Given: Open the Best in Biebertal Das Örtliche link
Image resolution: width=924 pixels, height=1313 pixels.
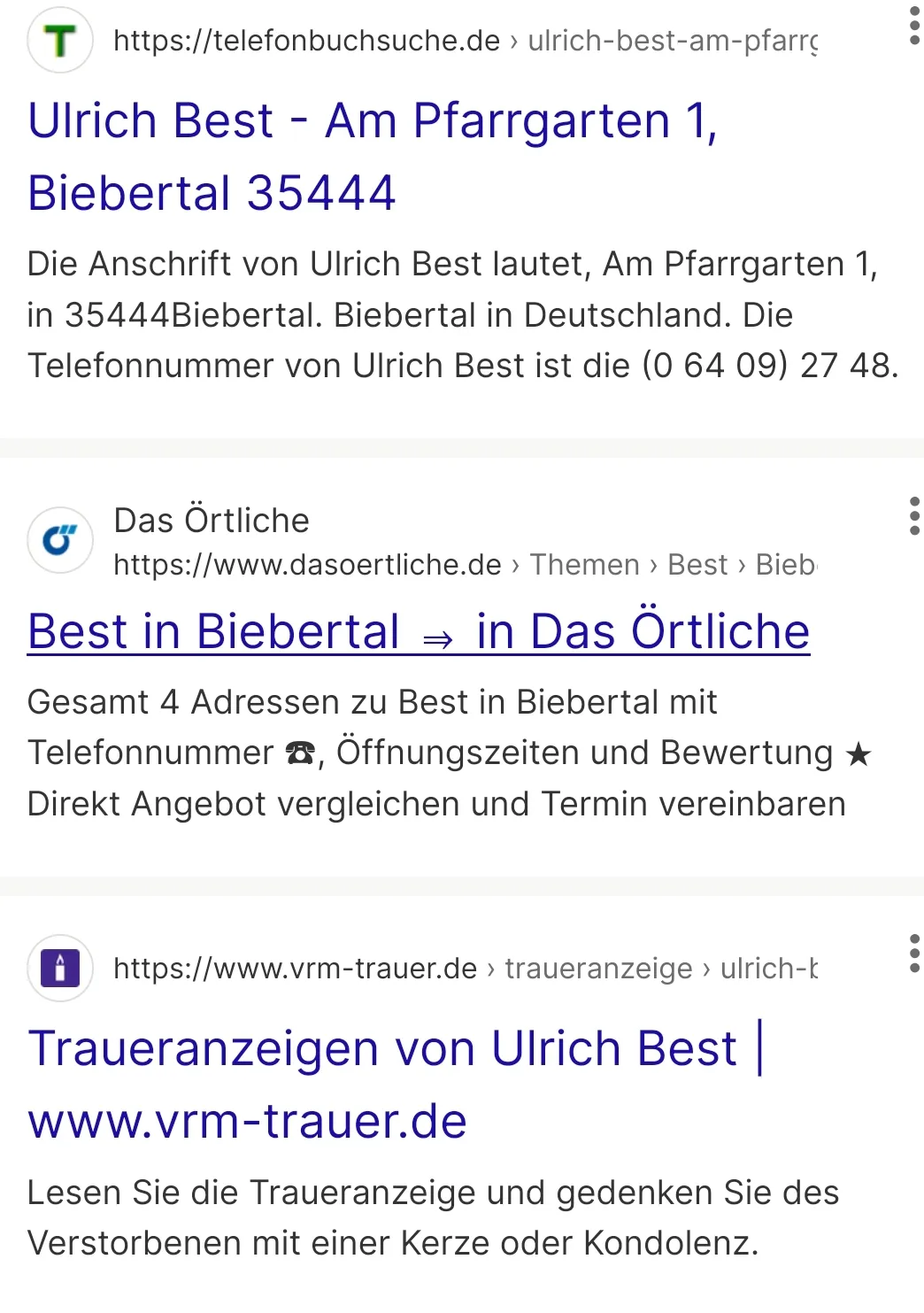Looking at the screenshot, I should click(418, 632).
